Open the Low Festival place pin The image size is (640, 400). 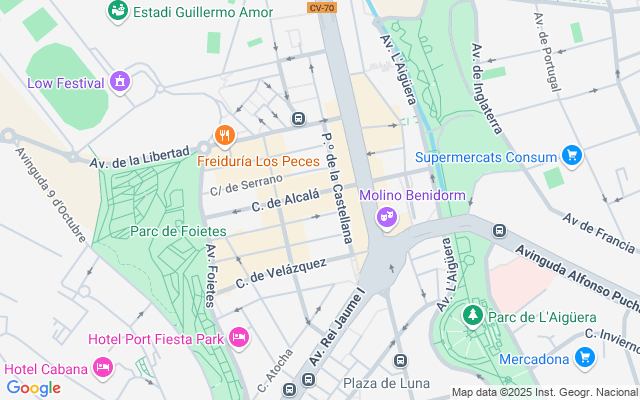(x=121, y=80)
